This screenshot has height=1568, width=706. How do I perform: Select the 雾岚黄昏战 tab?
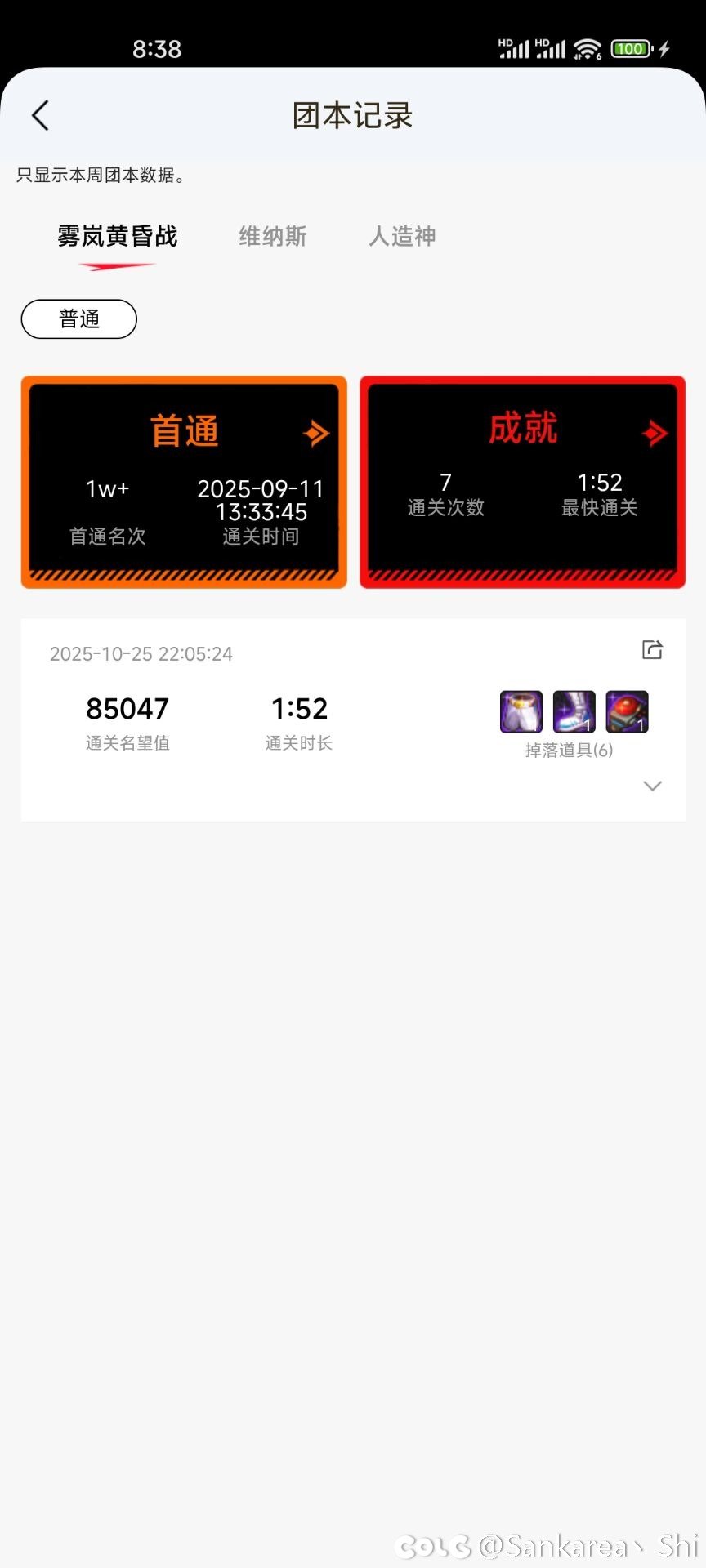click(118, 237)
